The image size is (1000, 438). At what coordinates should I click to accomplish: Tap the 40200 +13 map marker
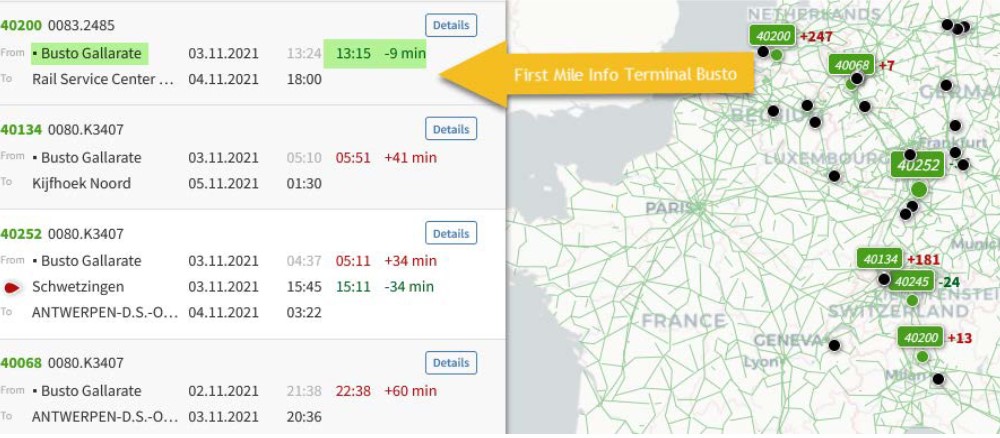point(921,338)
